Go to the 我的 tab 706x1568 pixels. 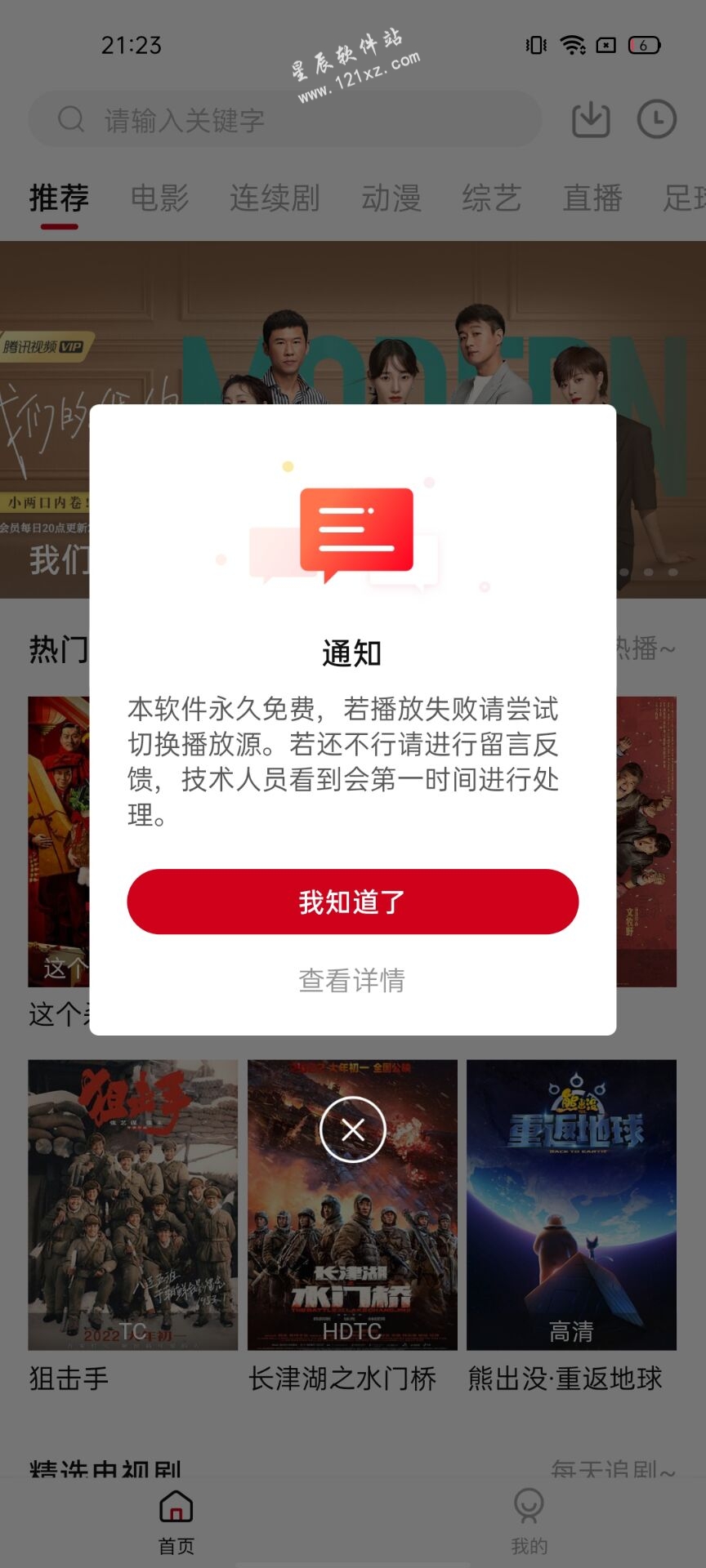point(529,1521)
